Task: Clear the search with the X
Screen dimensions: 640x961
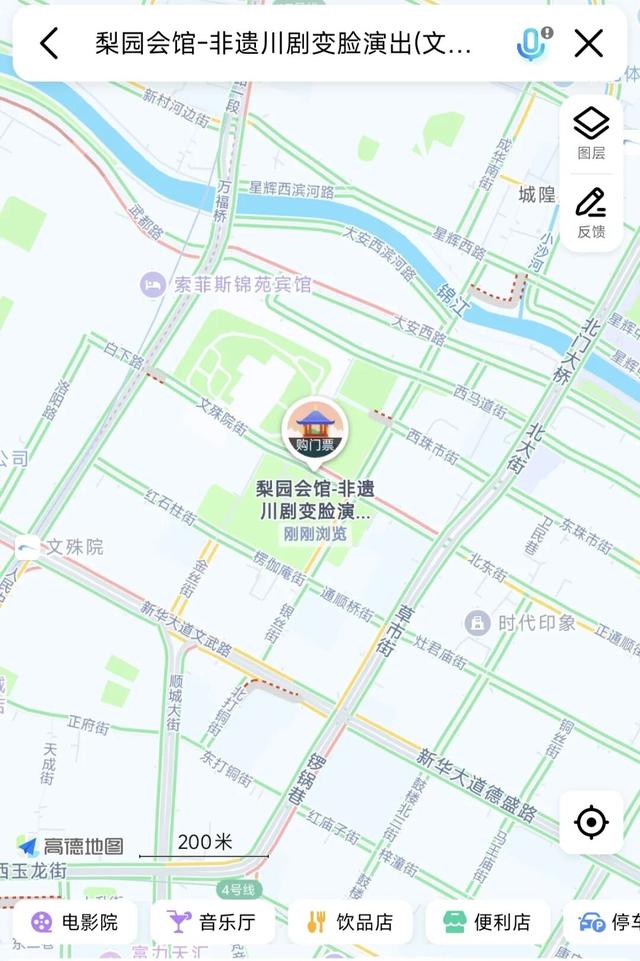Action: coord(589,43)
